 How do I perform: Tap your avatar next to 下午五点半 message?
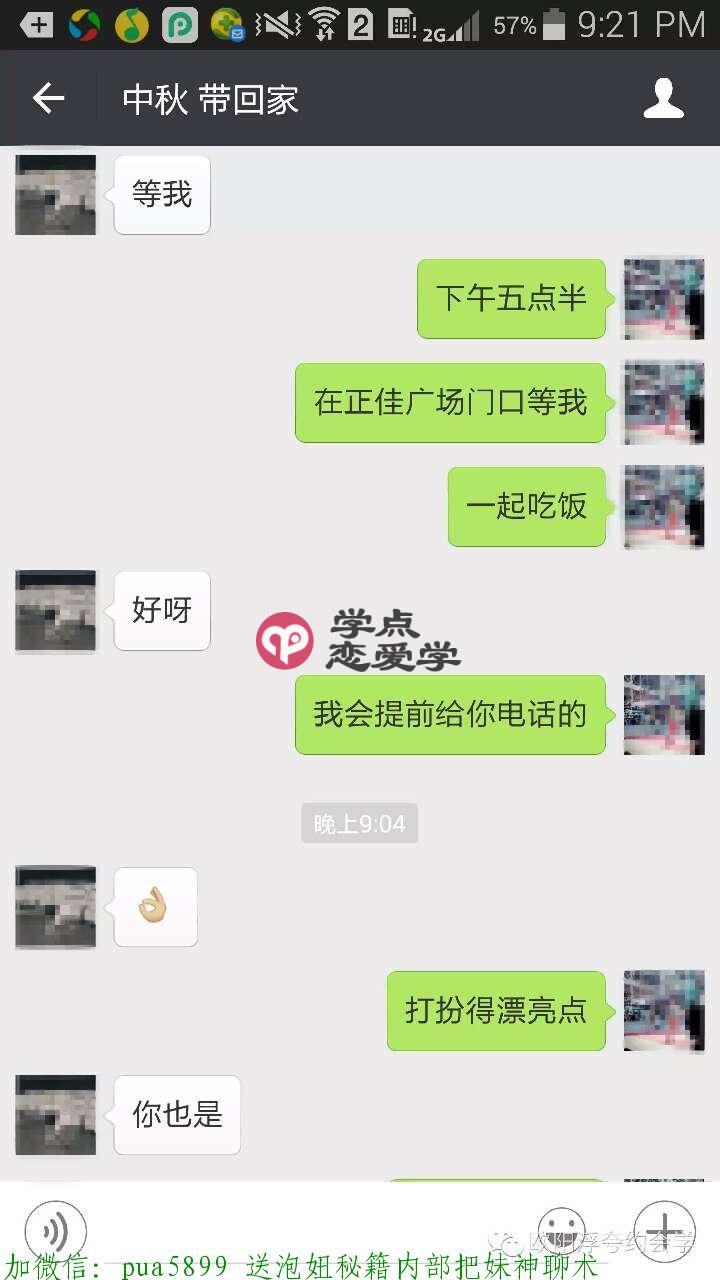663,298
